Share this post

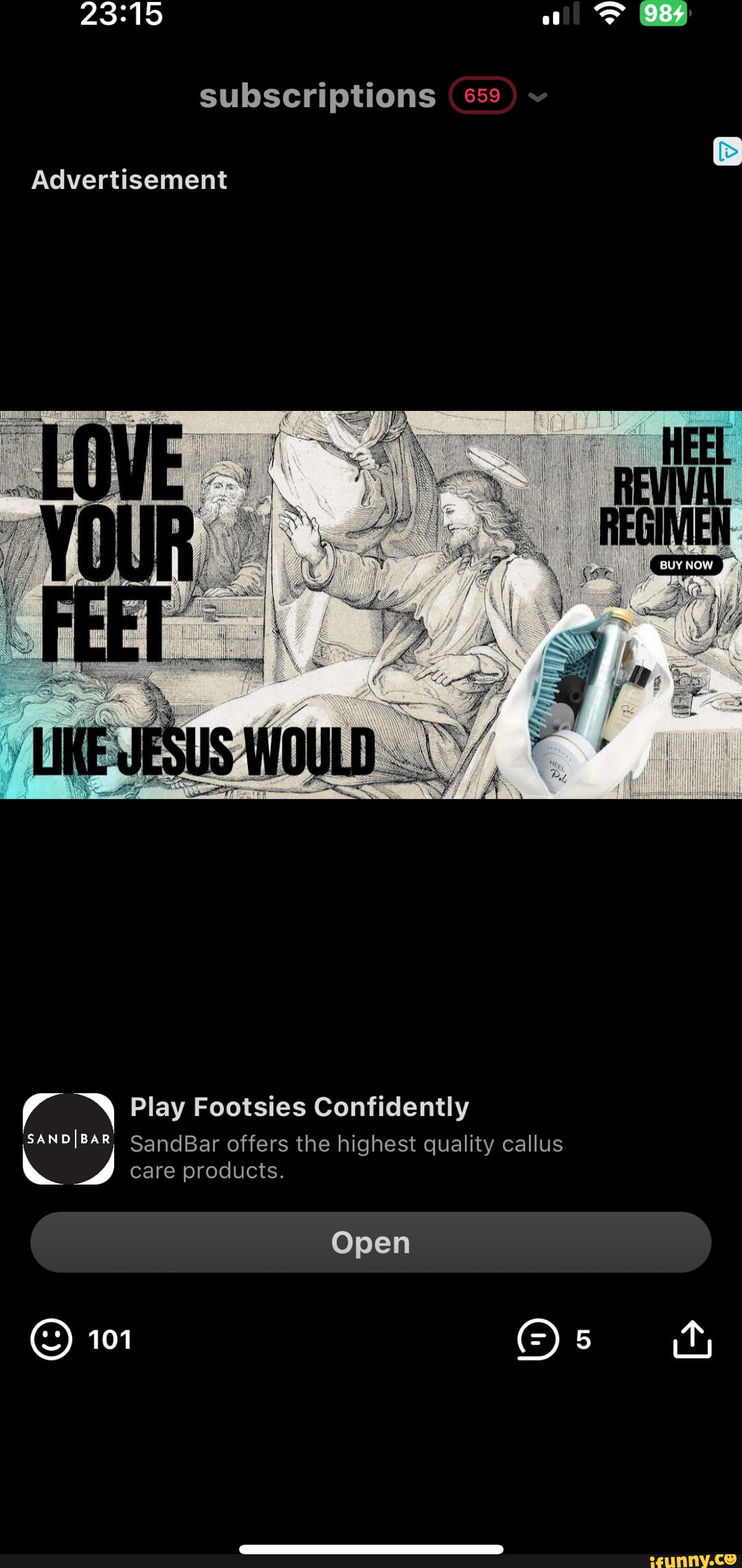tap(692, 1339)
